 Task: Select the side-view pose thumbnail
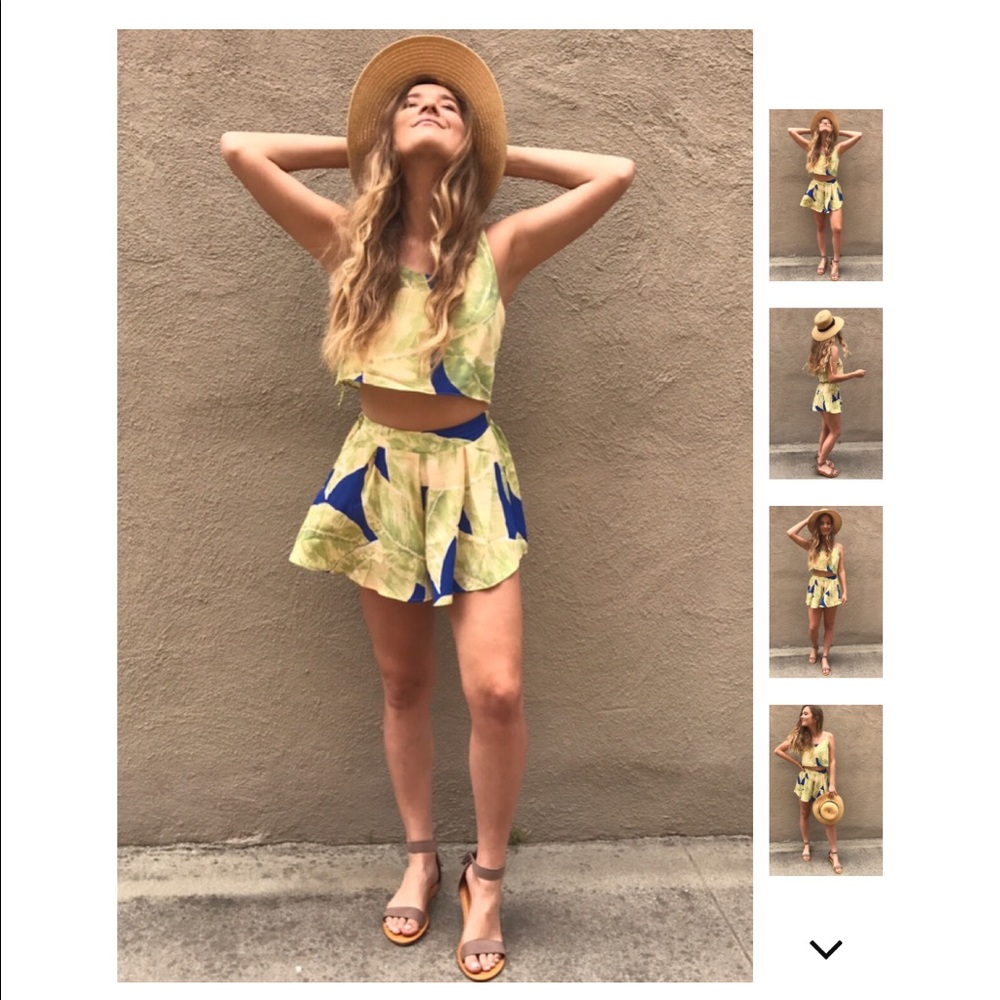[825, 393]
